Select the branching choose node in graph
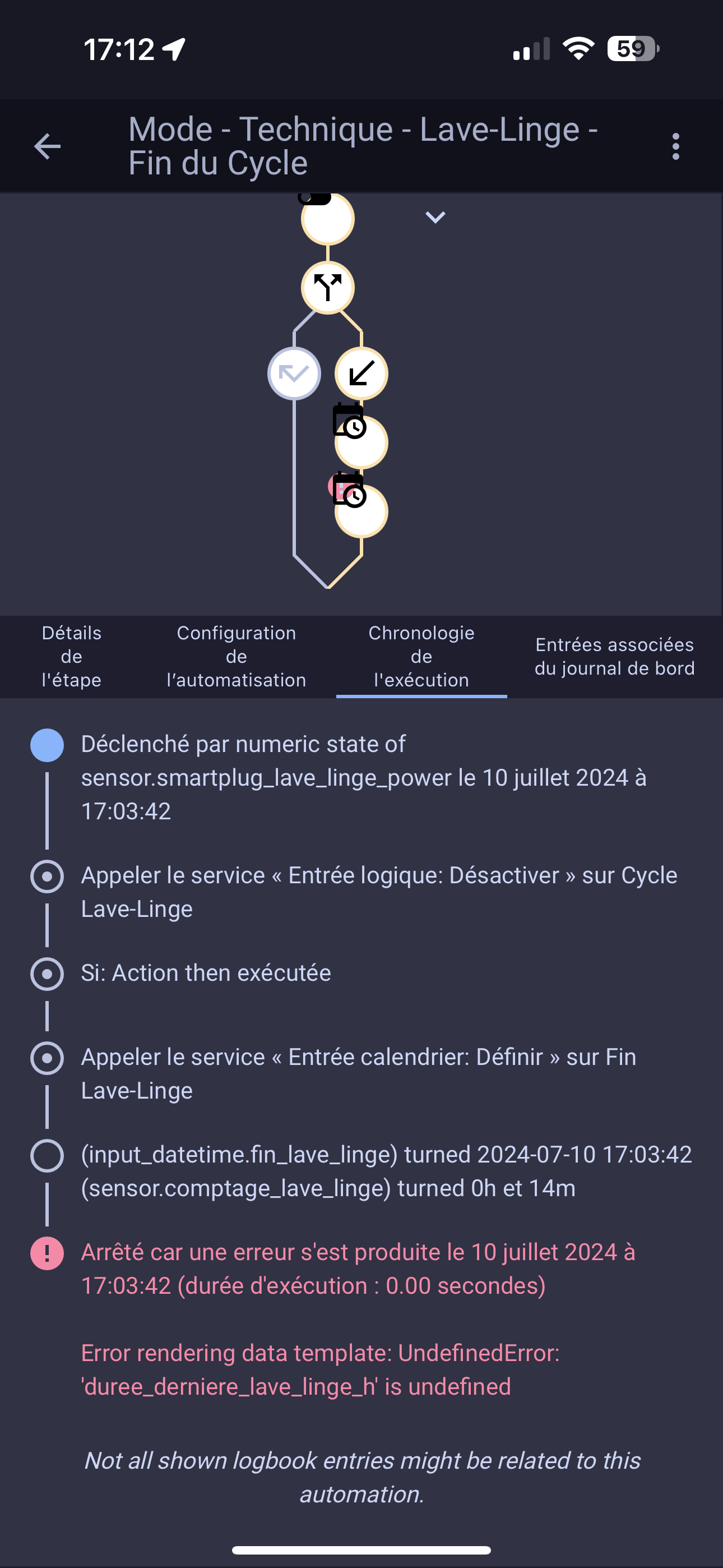723x1568 pixels. point(328,288)
